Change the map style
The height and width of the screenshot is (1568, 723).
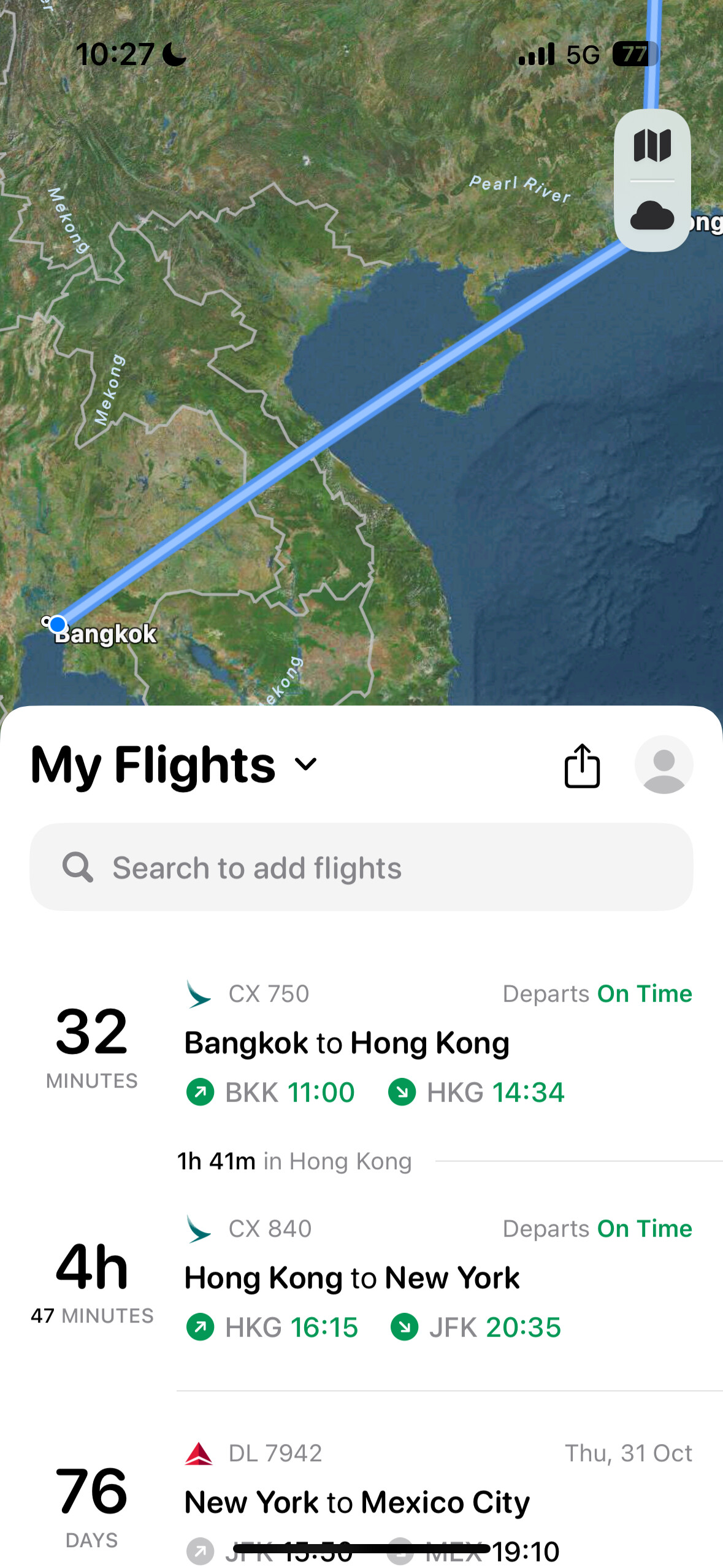[652, 146]
